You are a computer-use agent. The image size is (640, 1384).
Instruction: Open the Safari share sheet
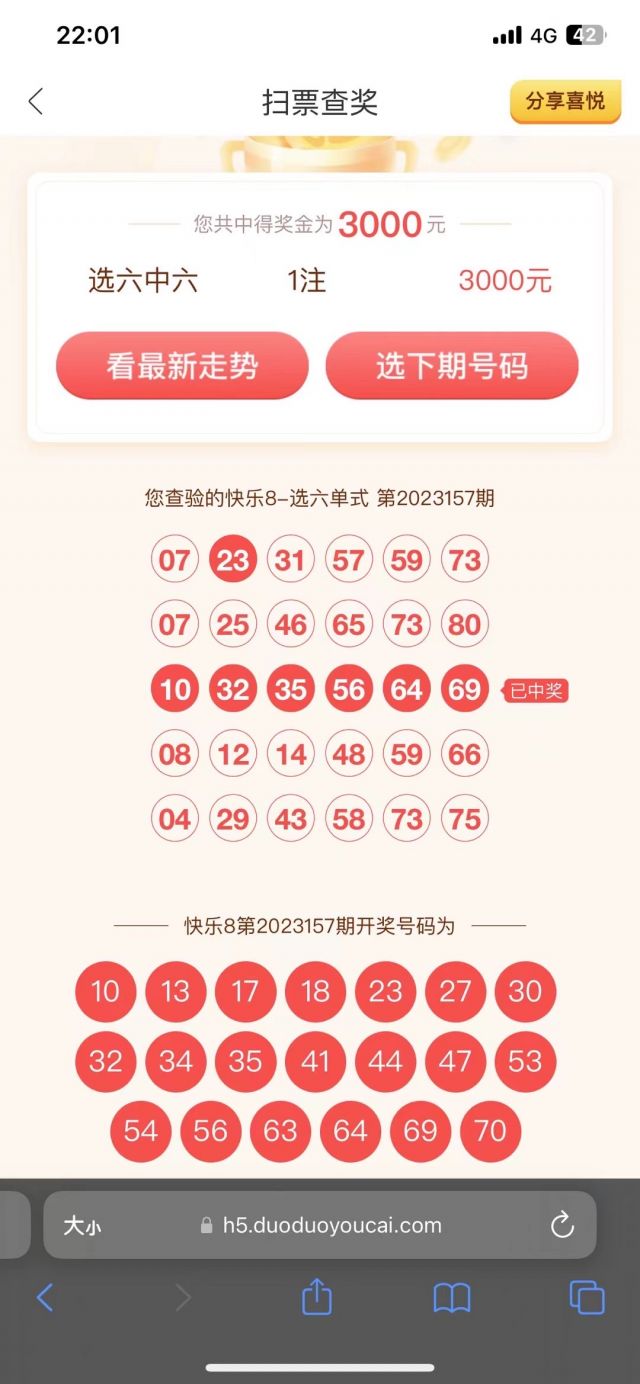[316, 1298]
